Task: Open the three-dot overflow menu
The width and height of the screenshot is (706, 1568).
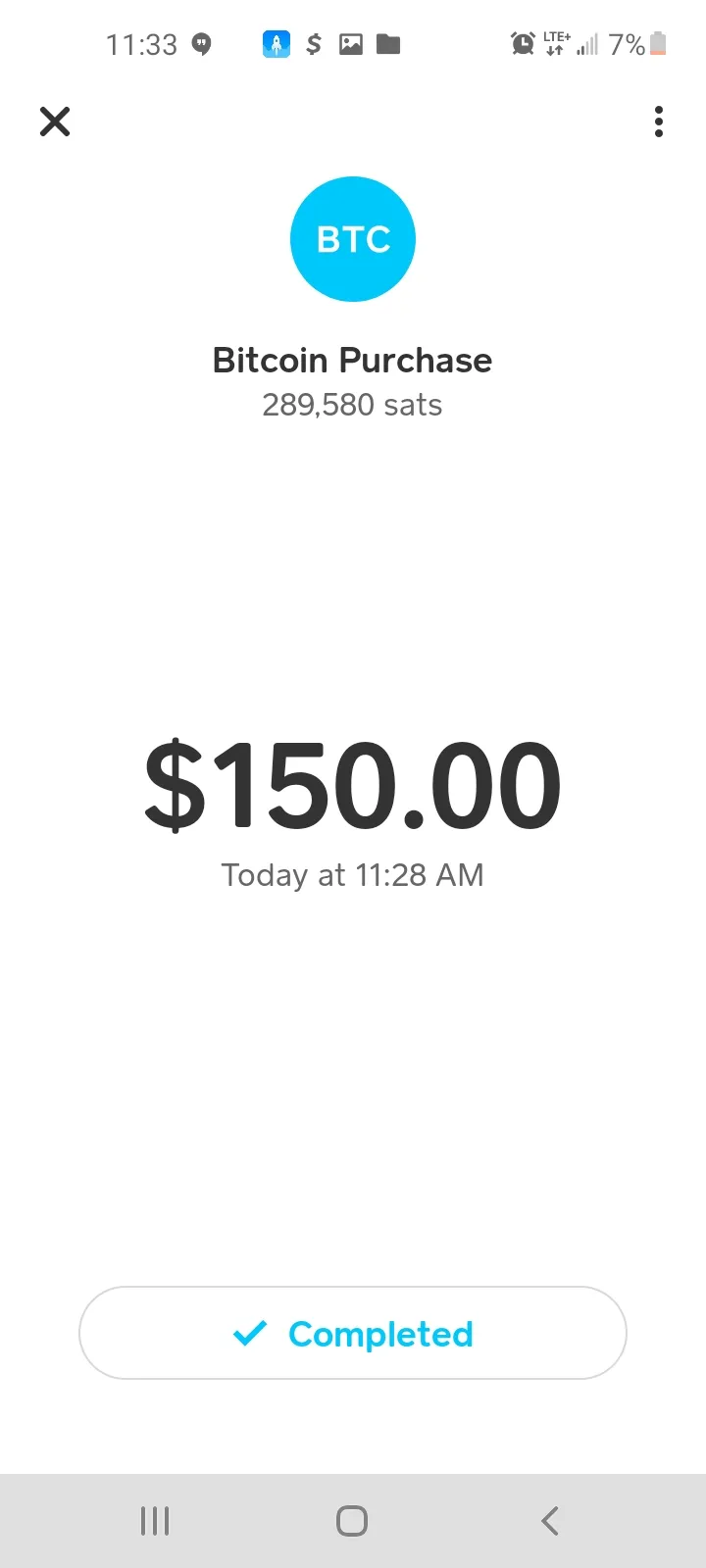Action: (x=659, y=122)
